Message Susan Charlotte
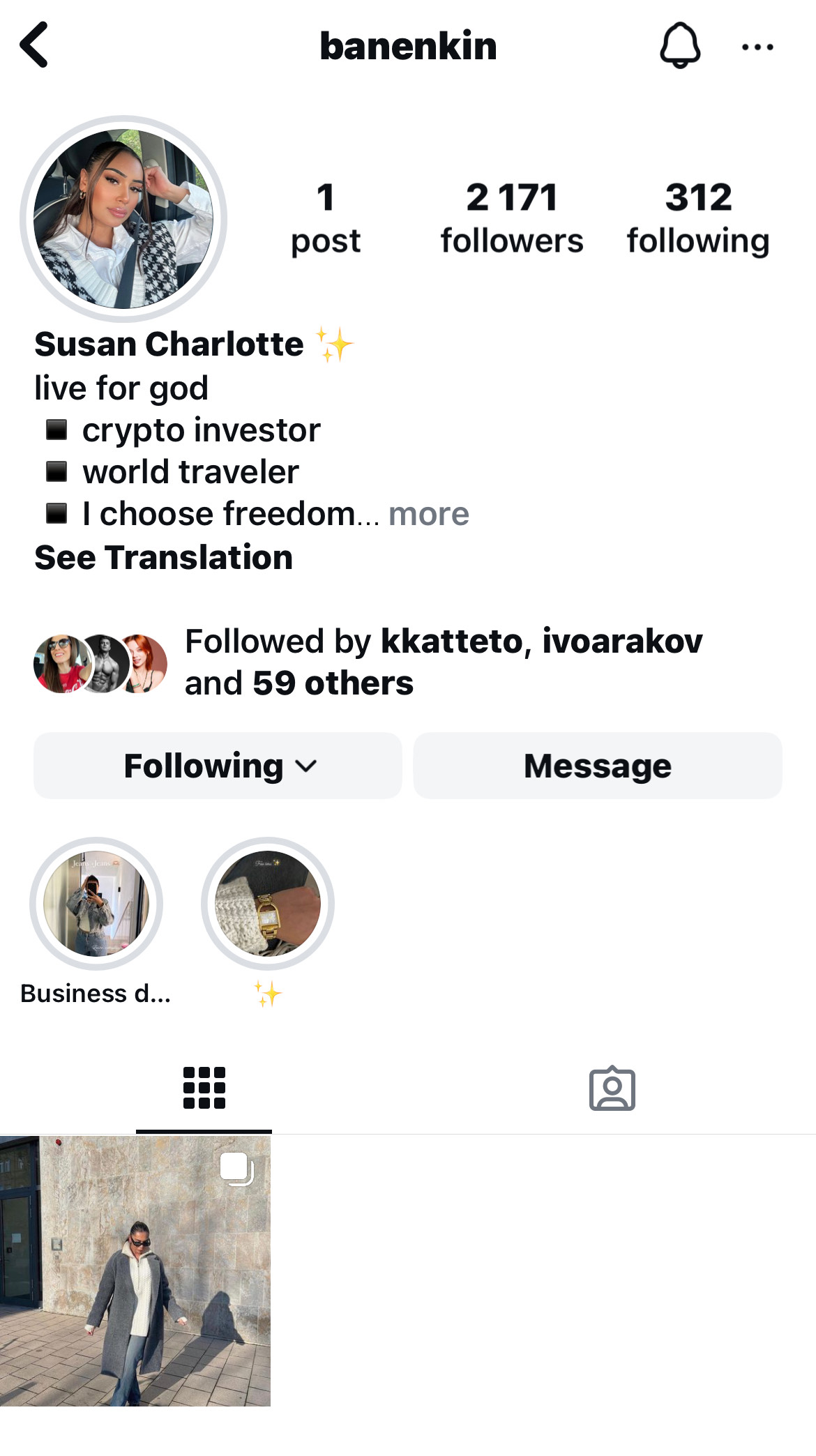The height and width of the screenshot is (1456, 816). 597,766
